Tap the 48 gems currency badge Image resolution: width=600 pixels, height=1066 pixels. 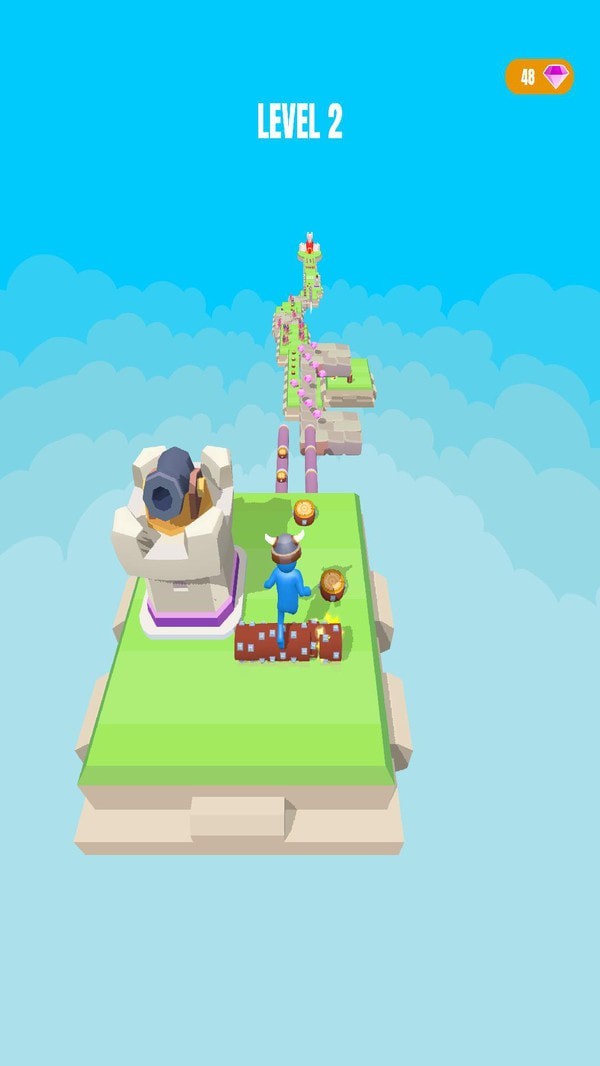(x=539, y=77)
